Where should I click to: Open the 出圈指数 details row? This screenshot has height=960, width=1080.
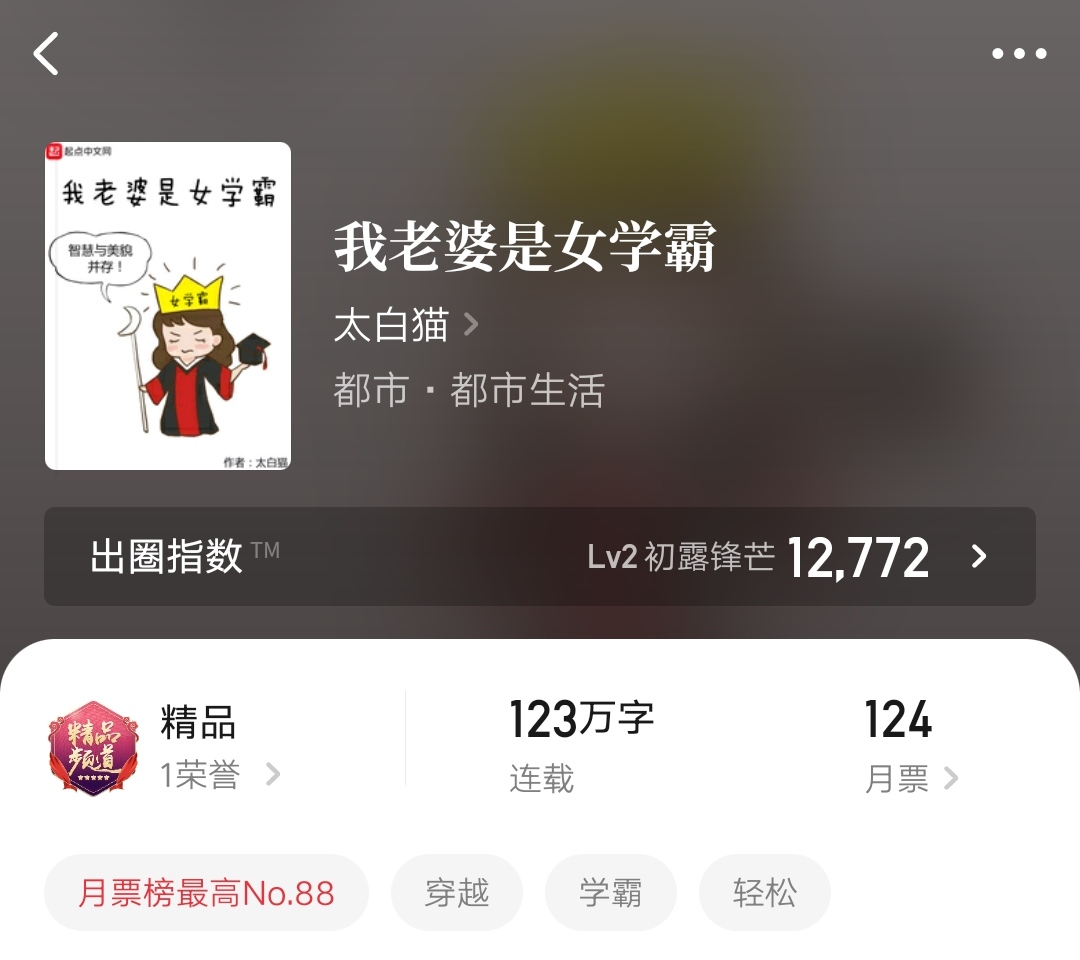tap(540, 556)
